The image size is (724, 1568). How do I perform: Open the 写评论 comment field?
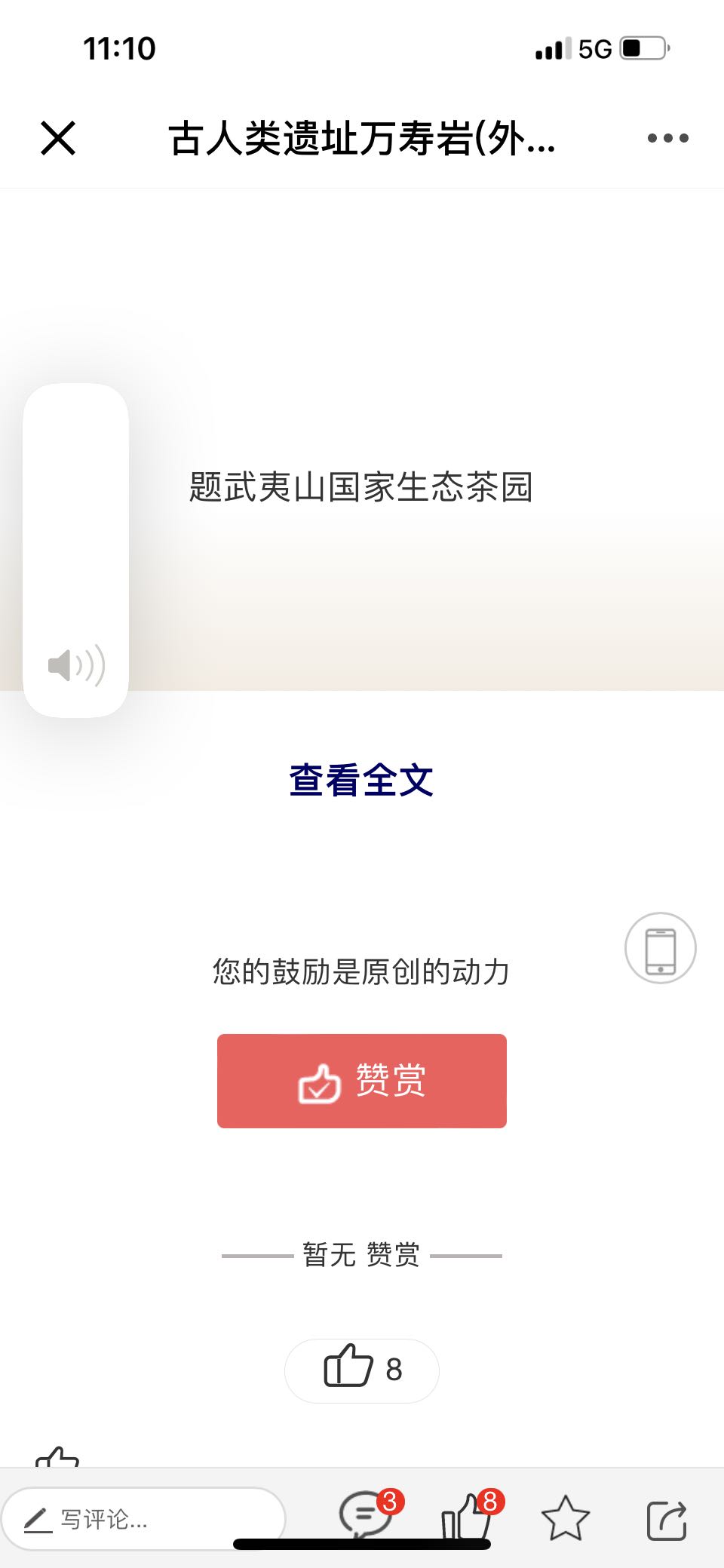click(x=143, y=1519)
